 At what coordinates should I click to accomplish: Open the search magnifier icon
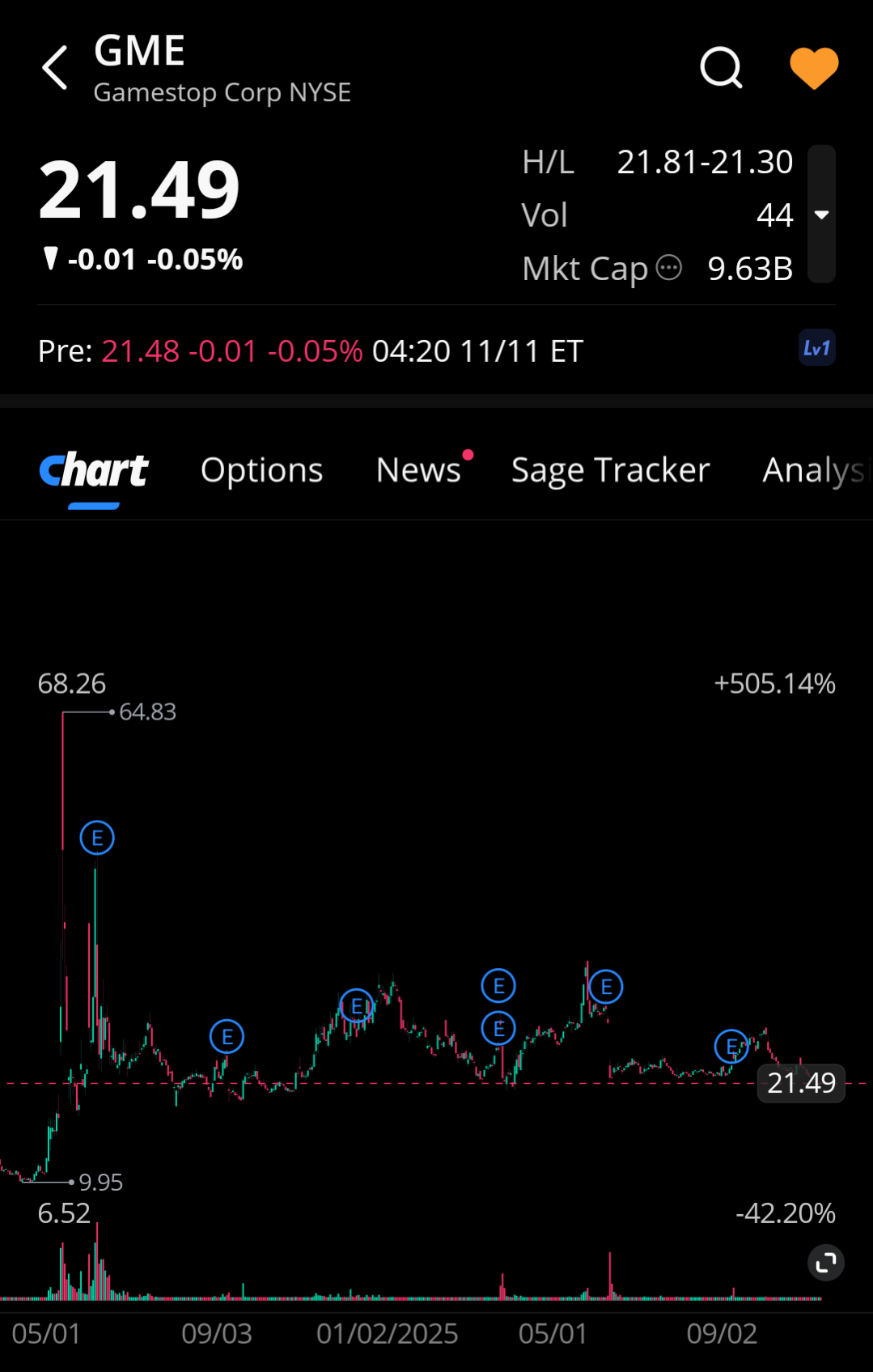pos(720,67)
